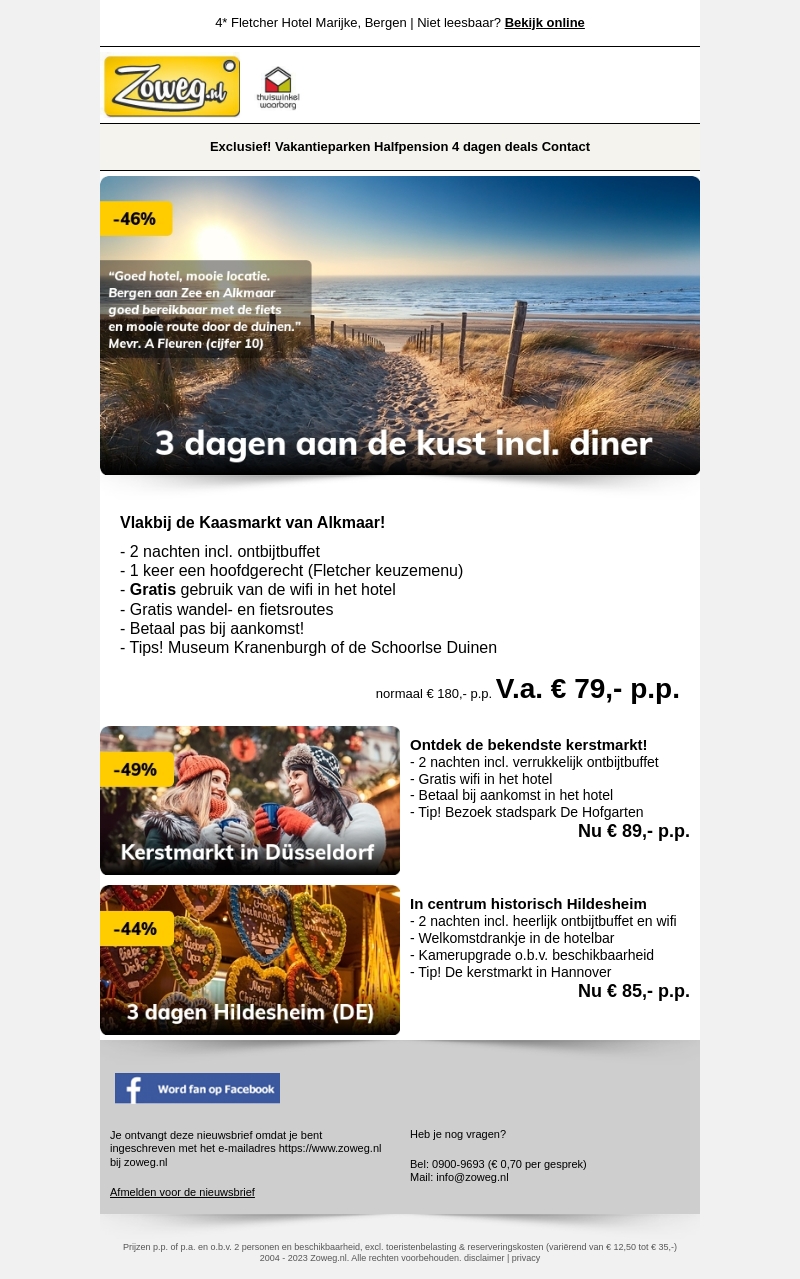This screenshot has height=1279, width=800.
Task: Open the disclaimer link in the footer
Action: click(x=484, y=1258)
